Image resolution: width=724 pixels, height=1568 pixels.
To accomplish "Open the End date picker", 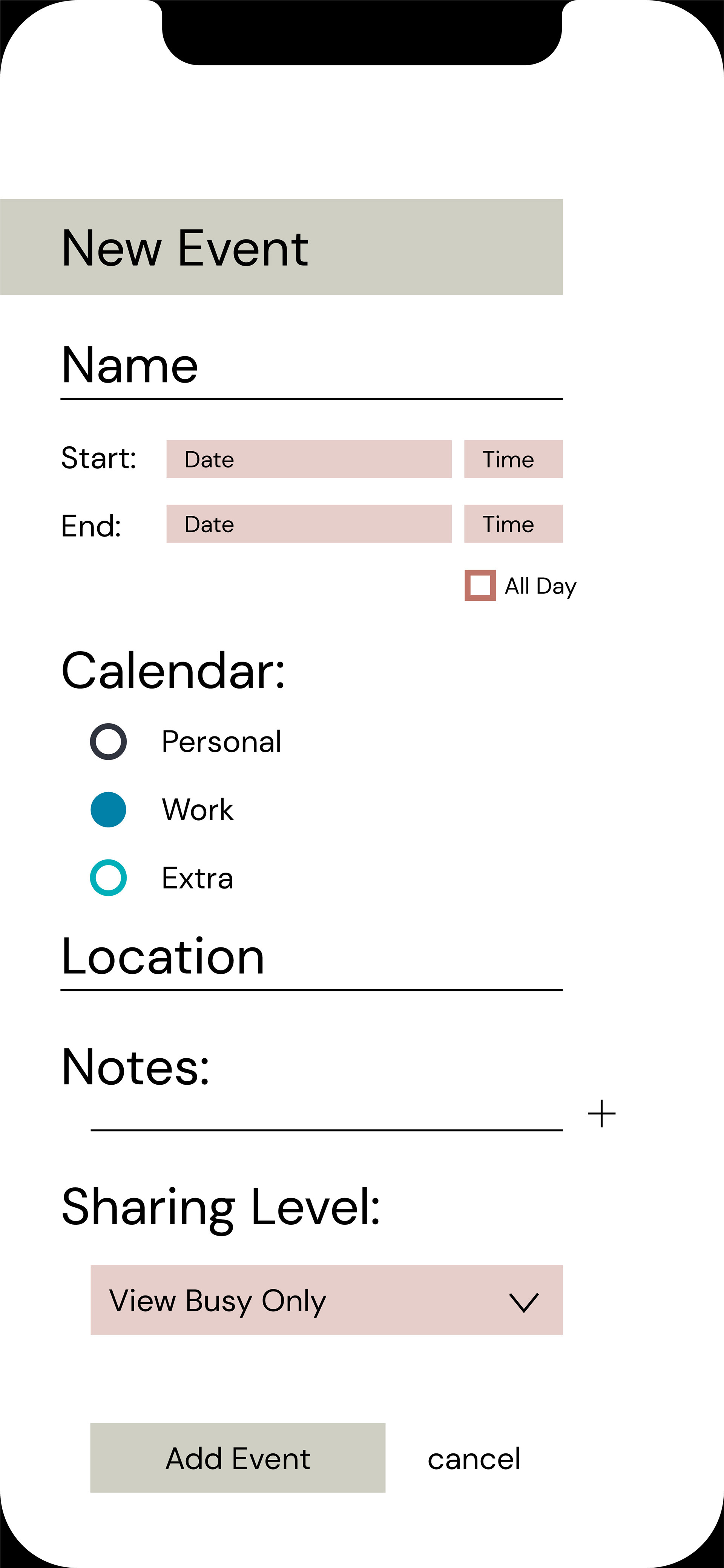I will (309, 523).
